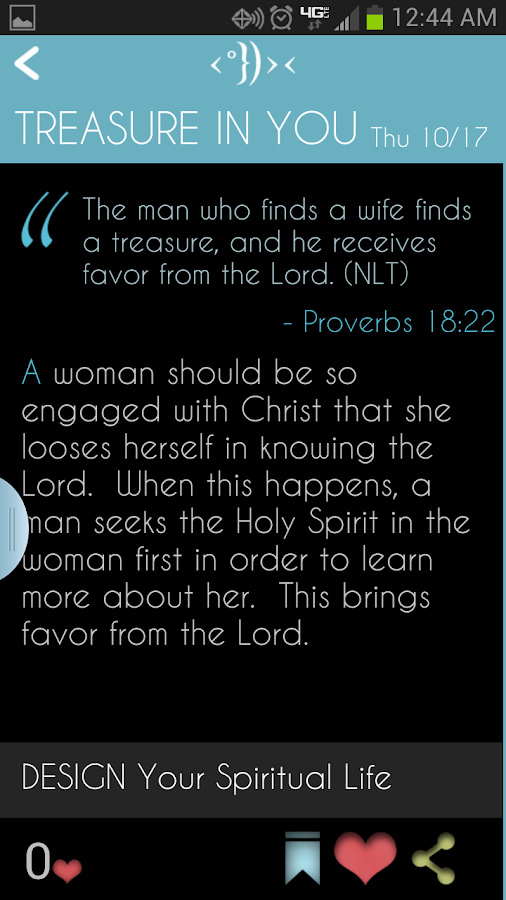Bookmark this Treasure In You devotional
506x900 pixels.
coord(302,858)
